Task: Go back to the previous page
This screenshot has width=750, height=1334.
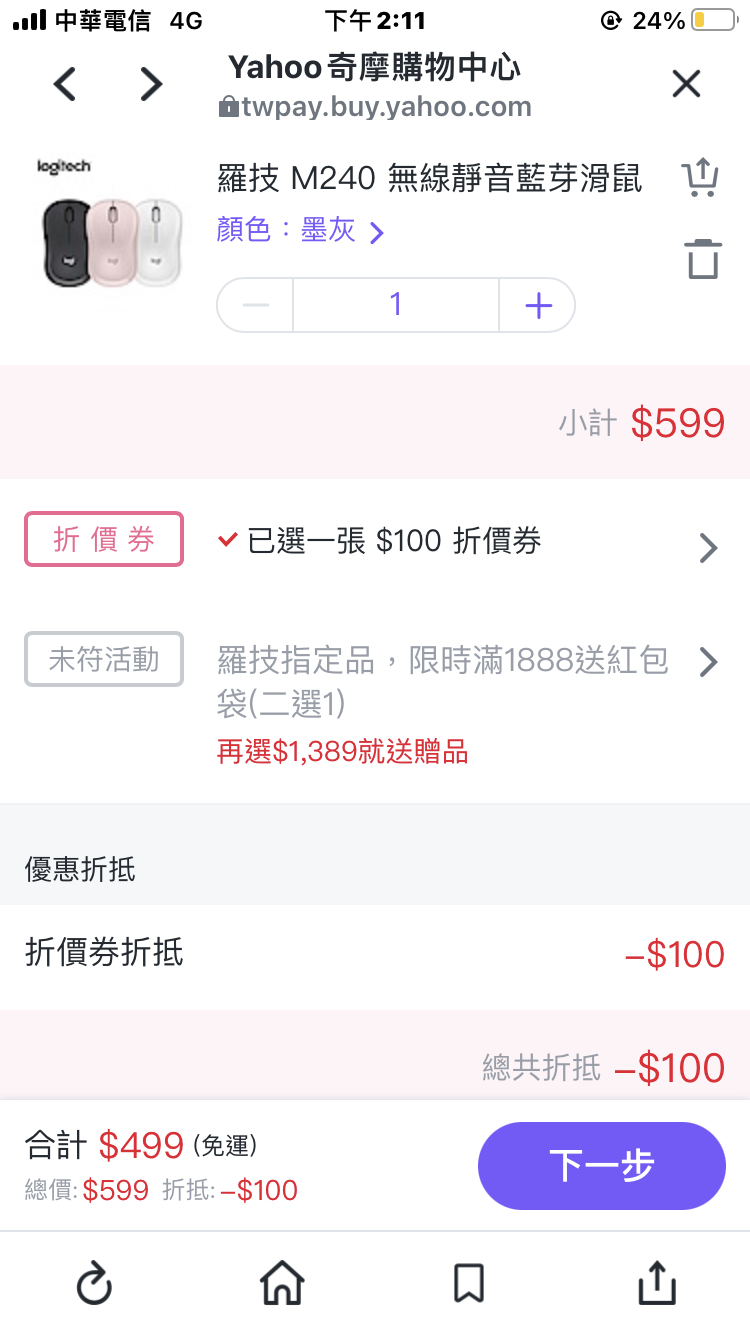Action: tap(65, 84)
